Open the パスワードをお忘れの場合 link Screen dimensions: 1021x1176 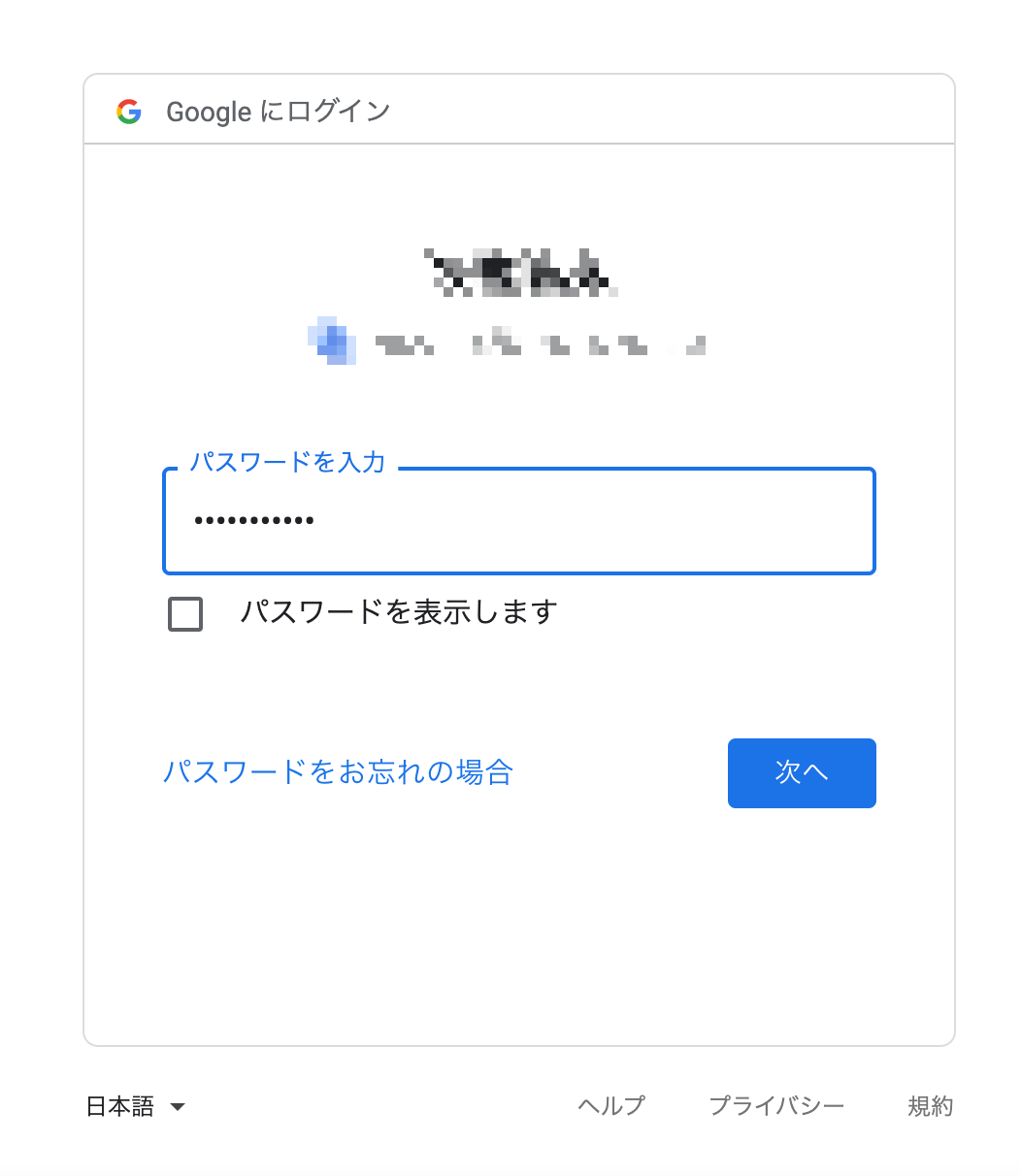click(338, 772)
